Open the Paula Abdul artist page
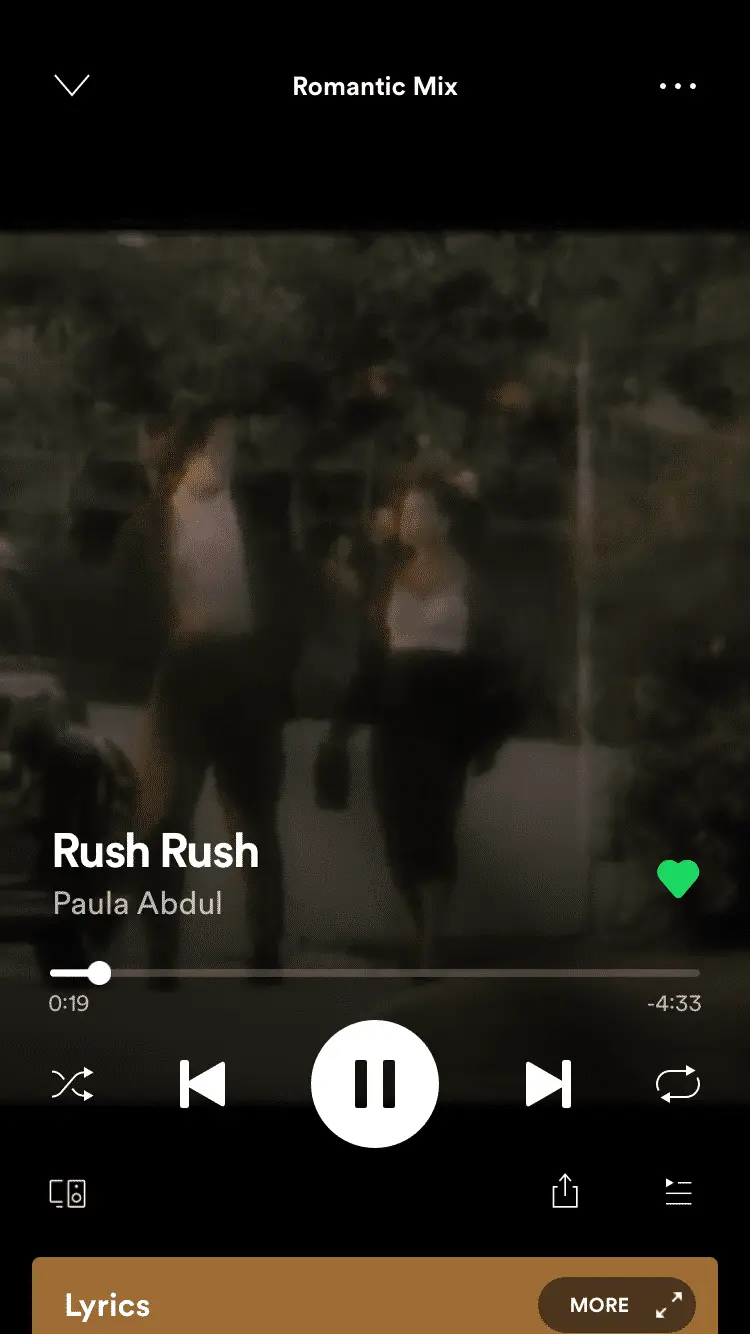Viewport: 750px width, 1334px height. tap(138, 903)
